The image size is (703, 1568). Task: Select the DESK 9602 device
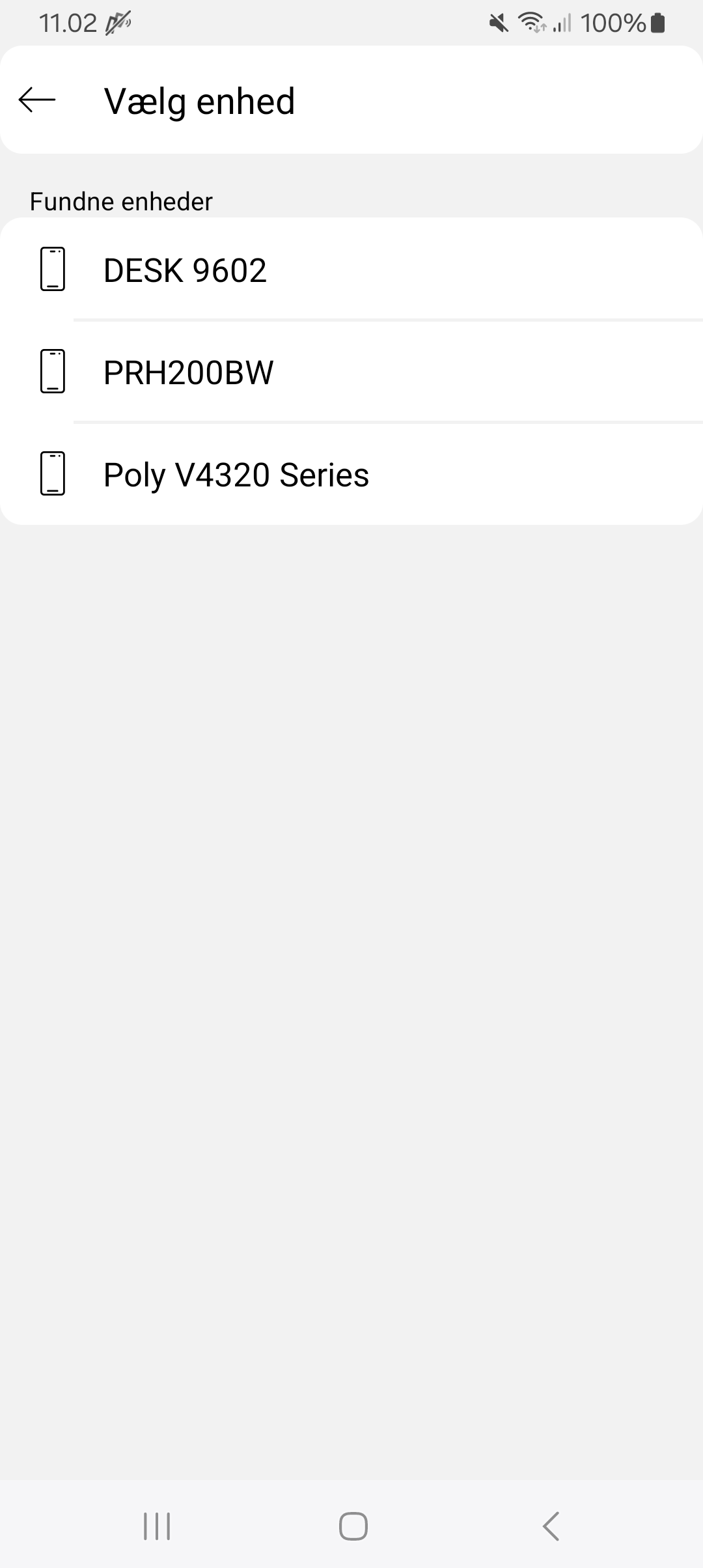(x=351, y=270)
